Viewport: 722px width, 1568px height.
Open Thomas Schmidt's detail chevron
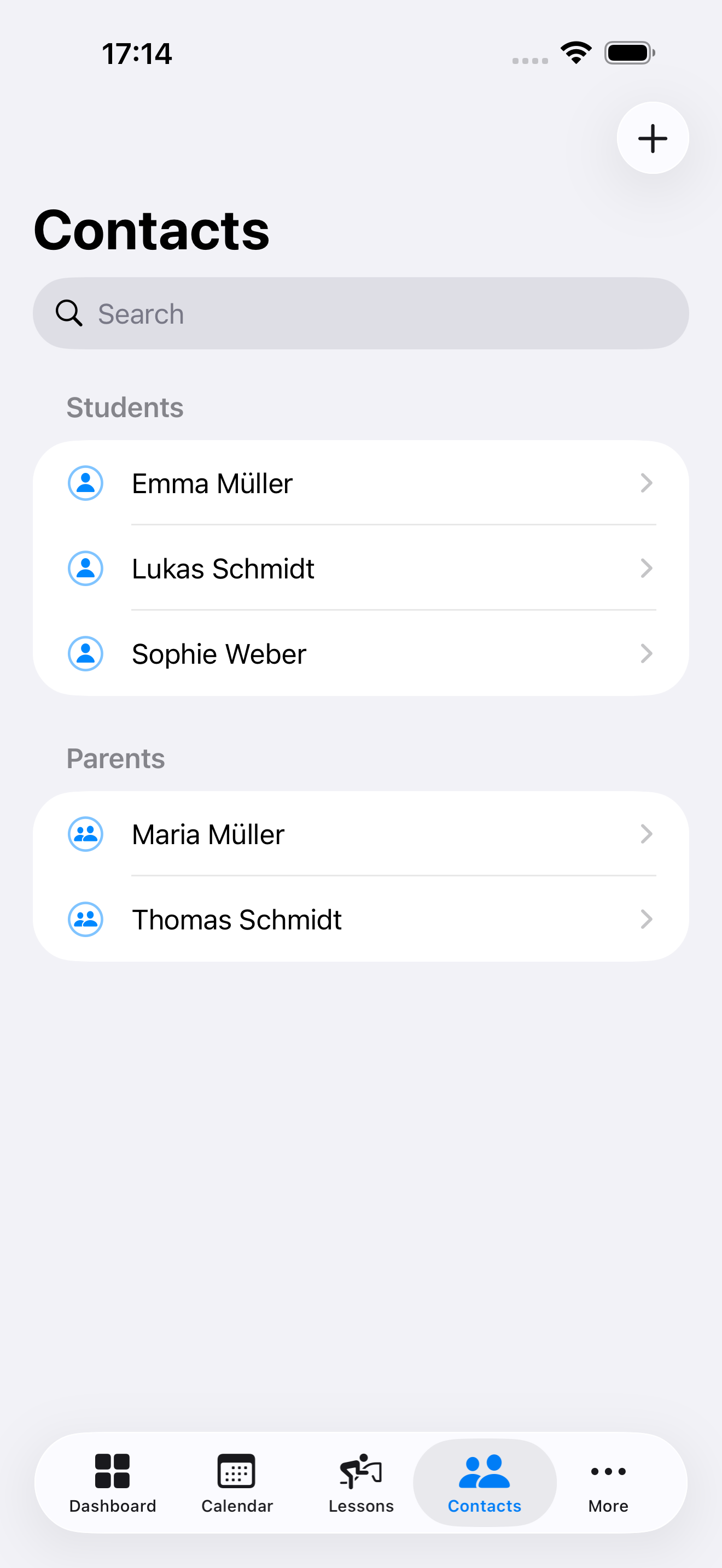[647, 920]
